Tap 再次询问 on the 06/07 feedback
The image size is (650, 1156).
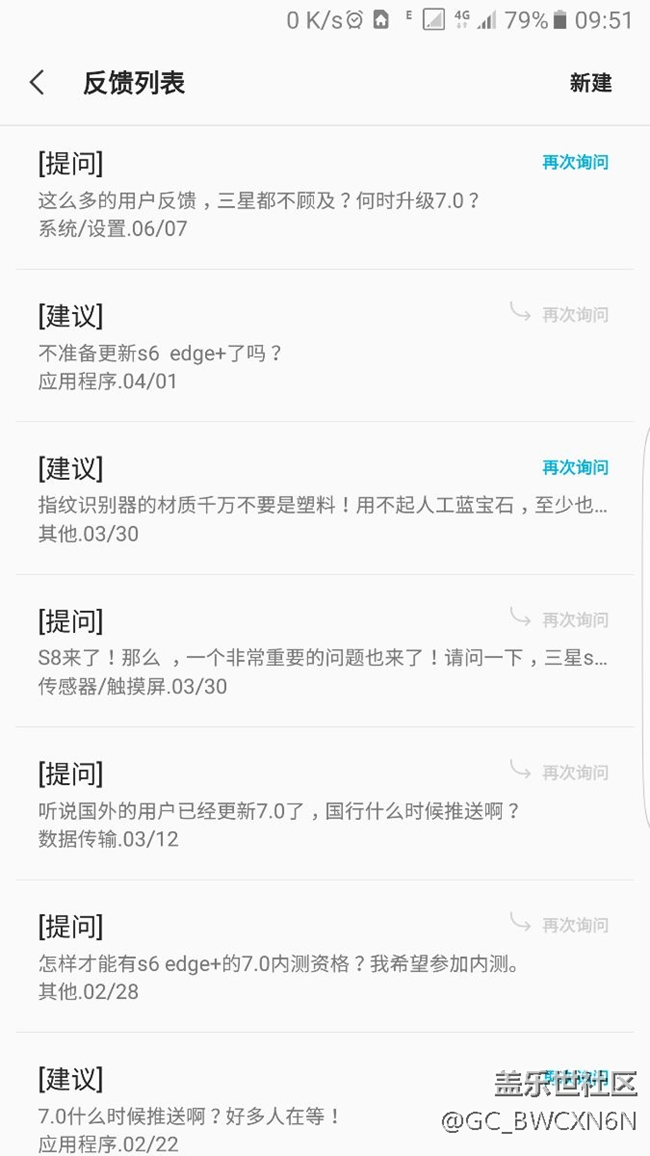(575, 162)
